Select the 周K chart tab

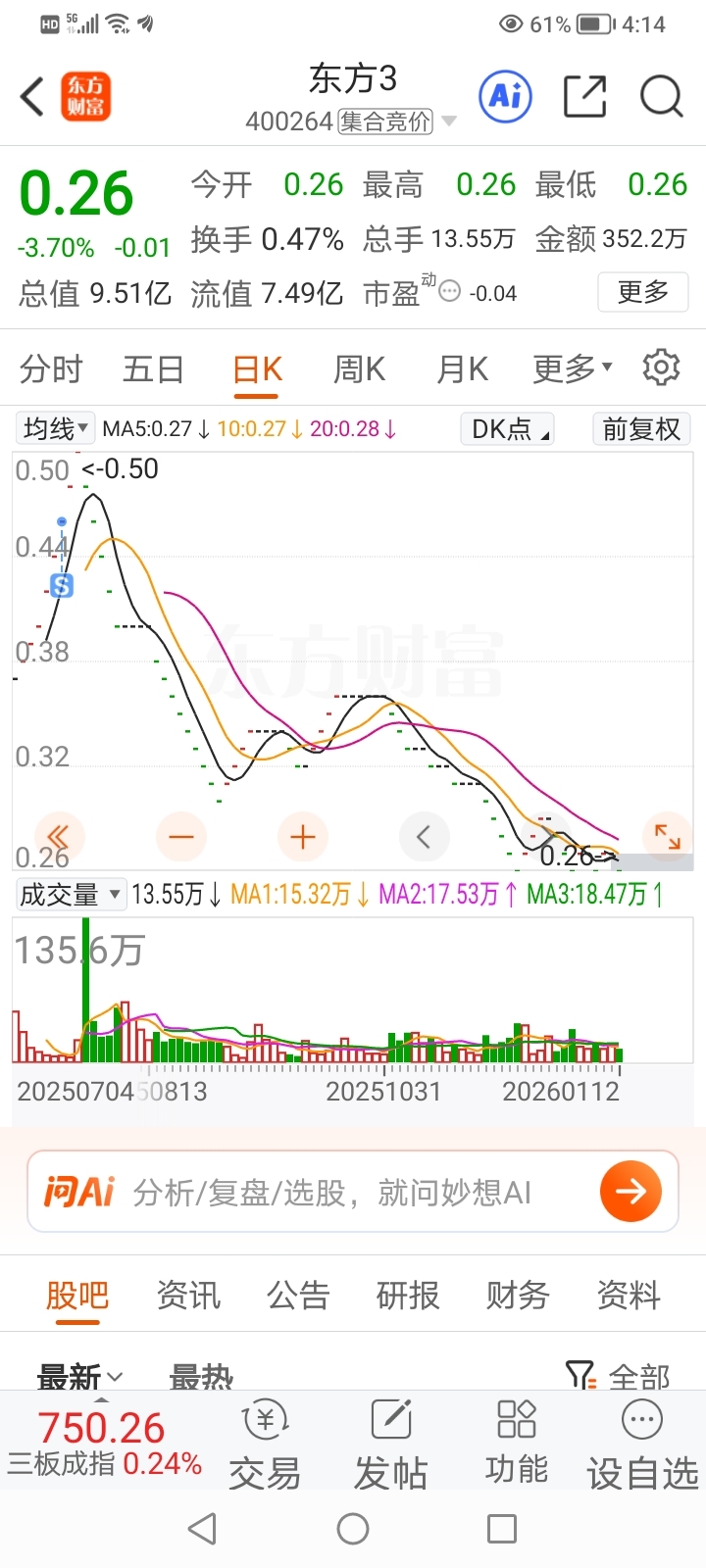(x=359, y=369)
